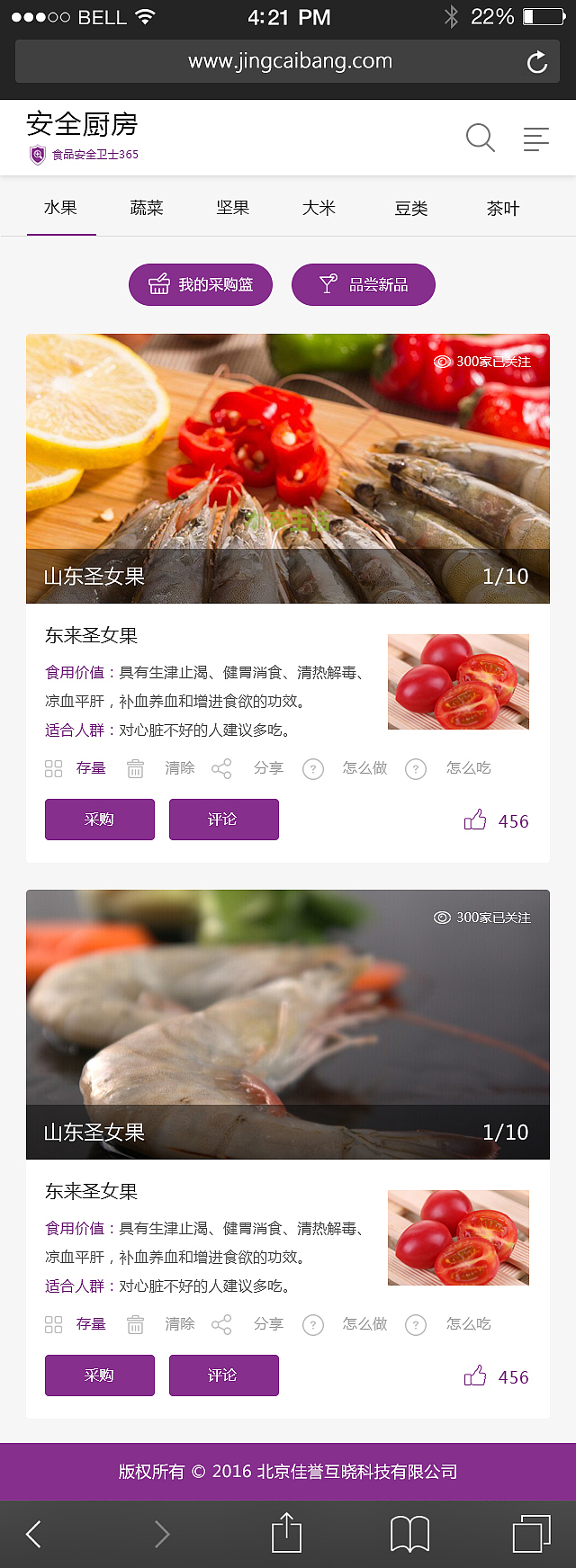Select the 大米 tab

point(319,208)
